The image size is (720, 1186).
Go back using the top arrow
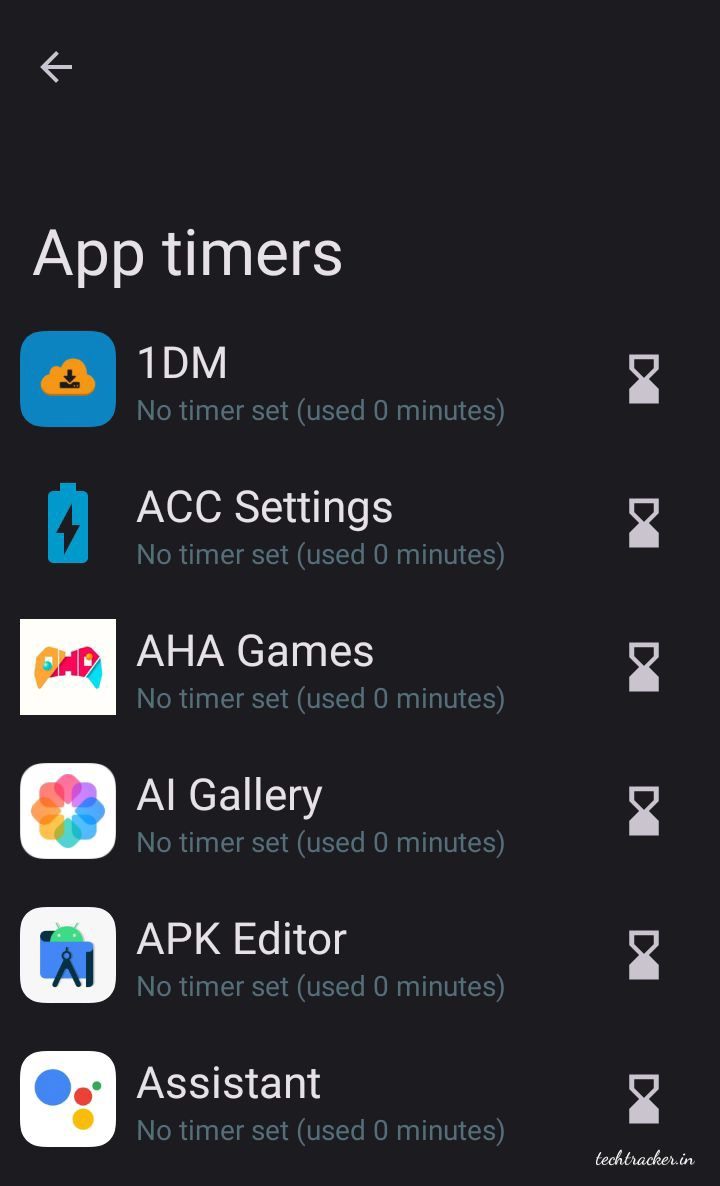(56, 67)
